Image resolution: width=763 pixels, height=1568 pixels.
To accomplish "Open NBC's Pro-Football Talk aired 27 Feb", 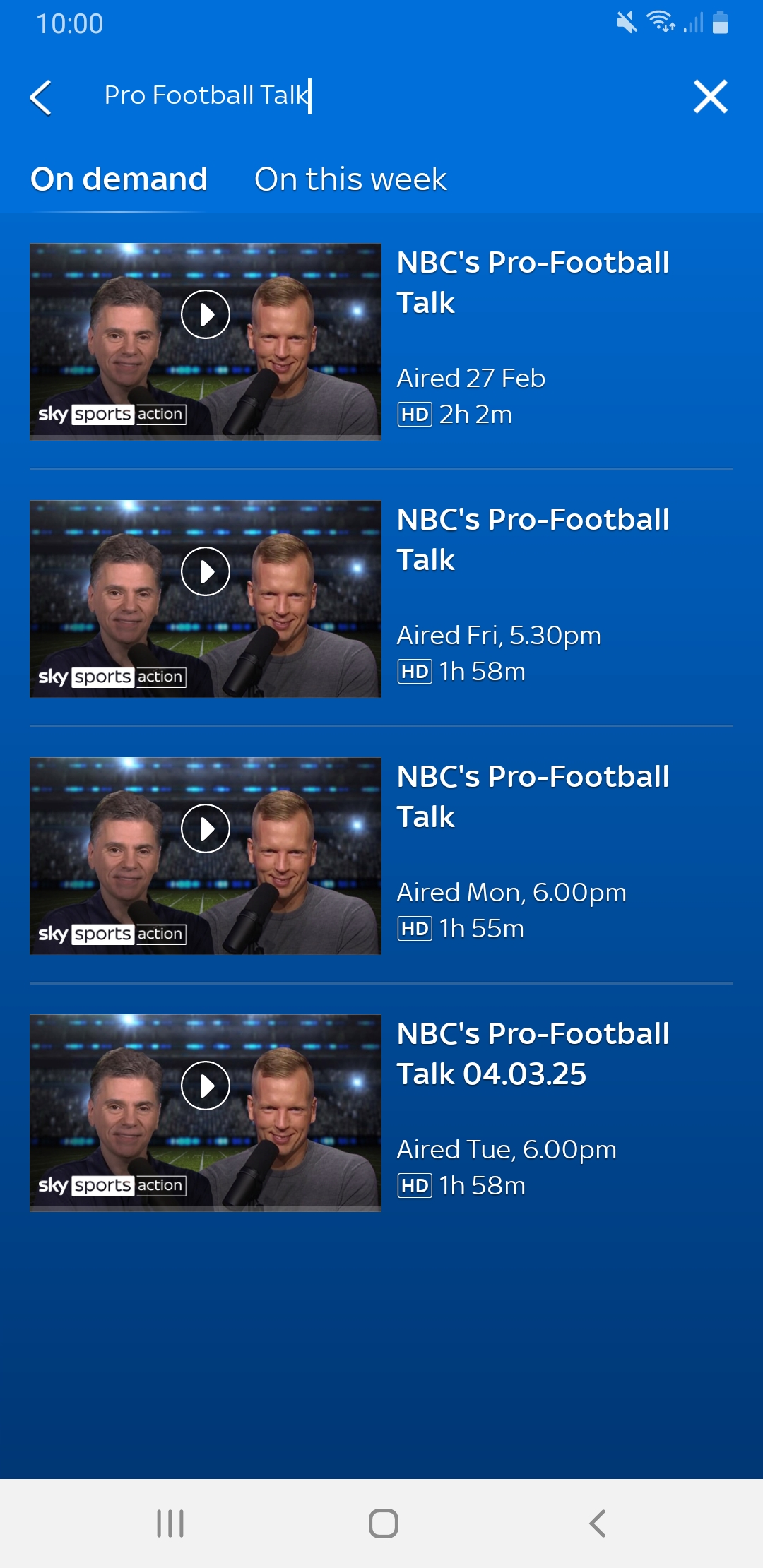I will pos(532,283).
